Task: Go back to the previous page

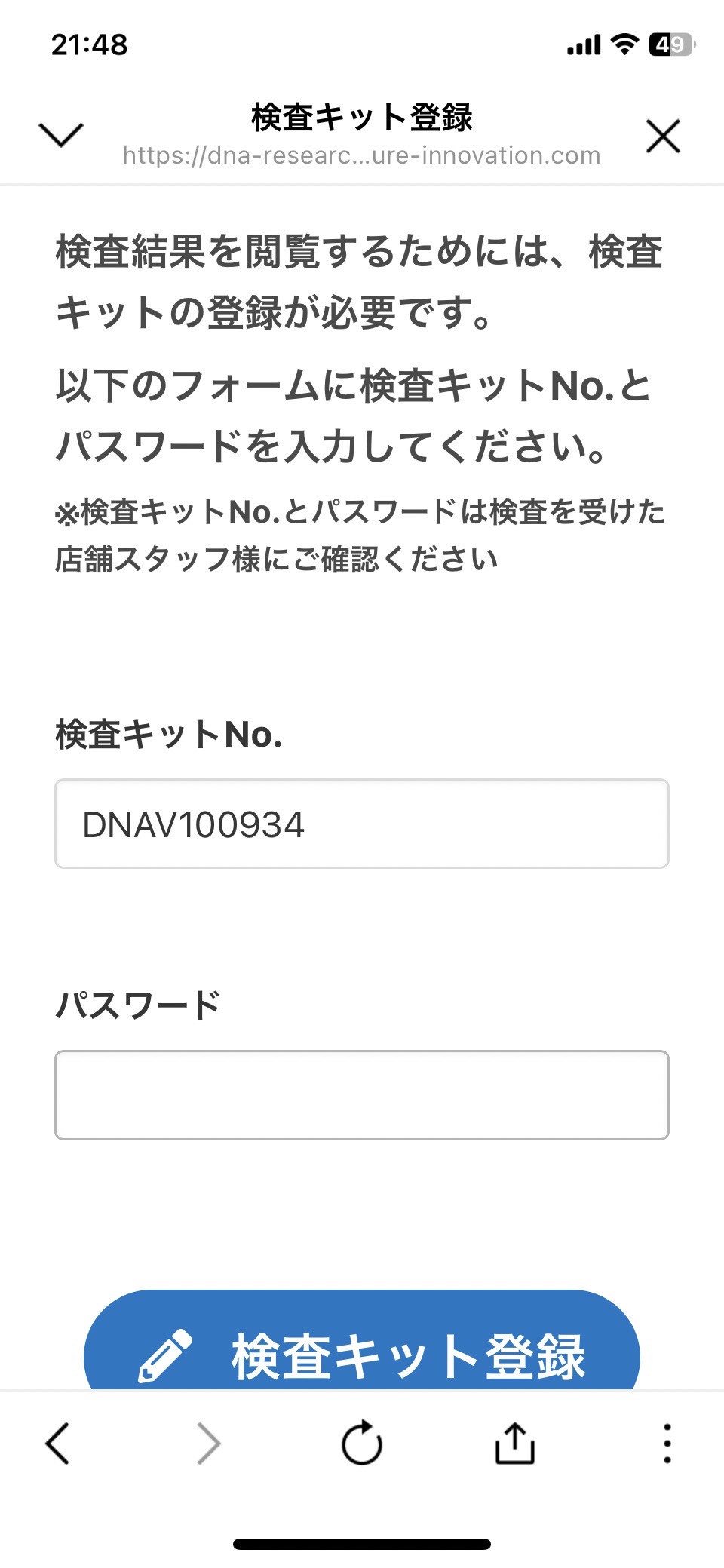Action: click(x=58, y=1444)
